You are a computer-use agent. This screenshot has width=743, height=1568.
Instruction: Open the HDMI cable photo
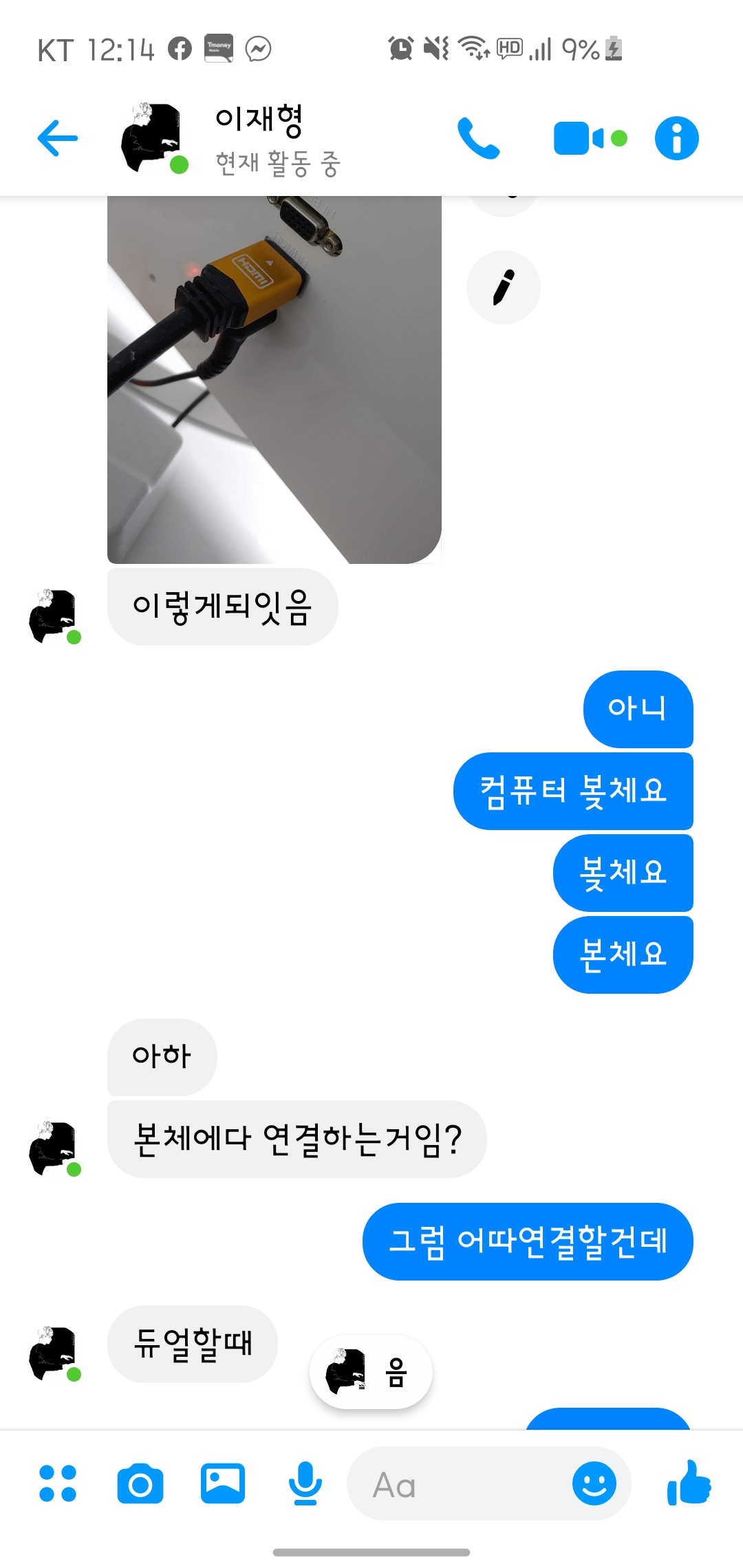[x=274, y=380]
